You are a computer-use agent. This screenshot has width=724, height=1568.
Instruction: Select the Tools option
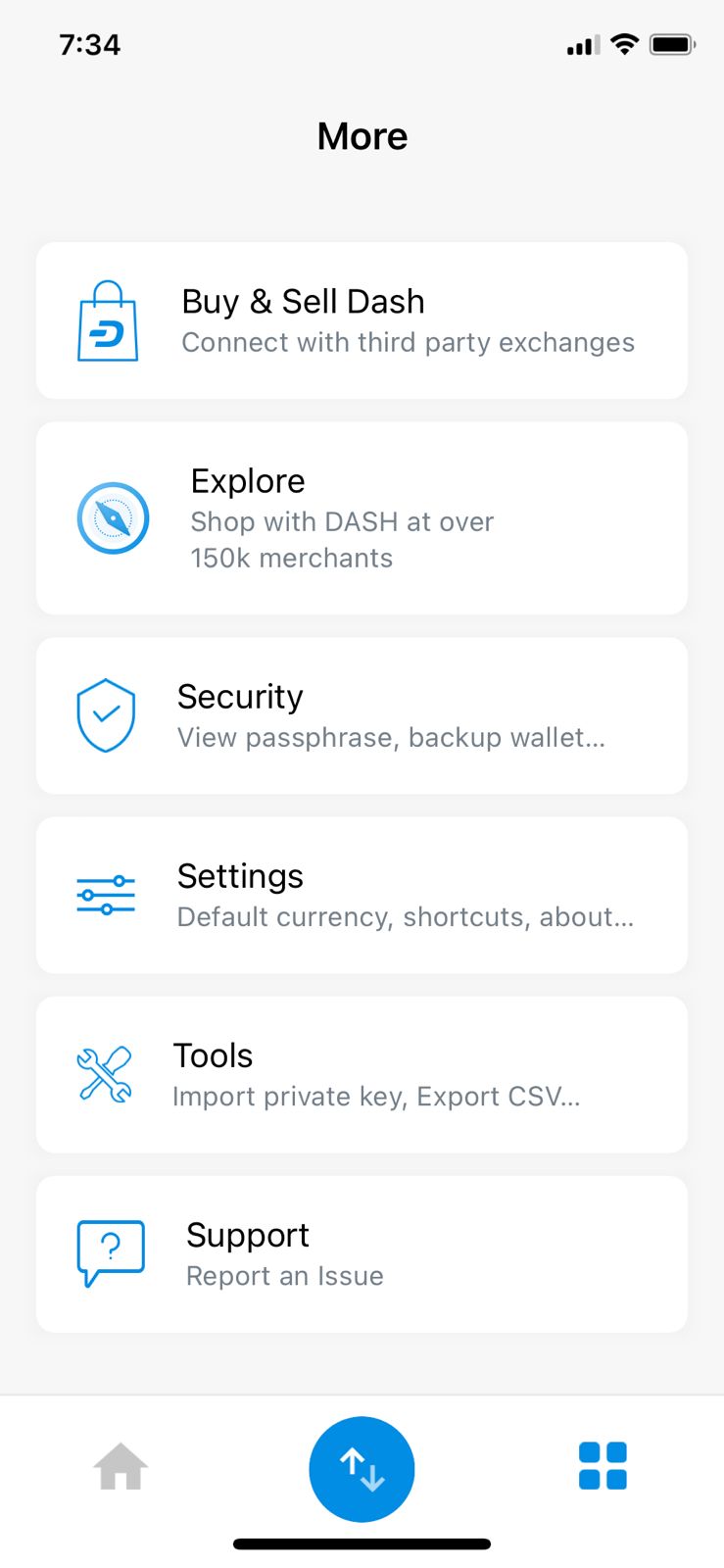click(x=362, y=1074)
